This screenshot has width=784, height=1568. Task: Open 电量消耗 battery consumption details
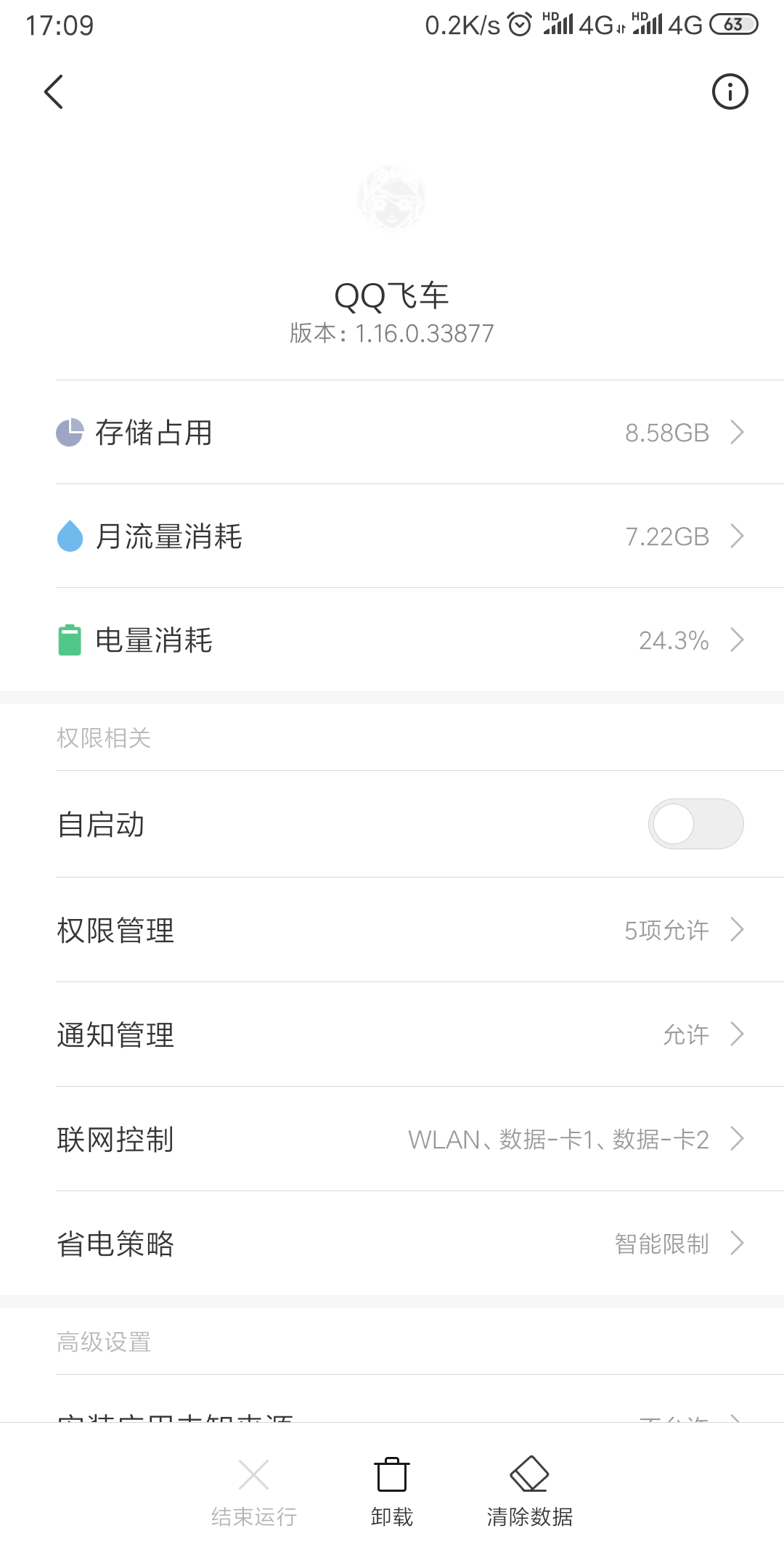[x=399, y=640]
